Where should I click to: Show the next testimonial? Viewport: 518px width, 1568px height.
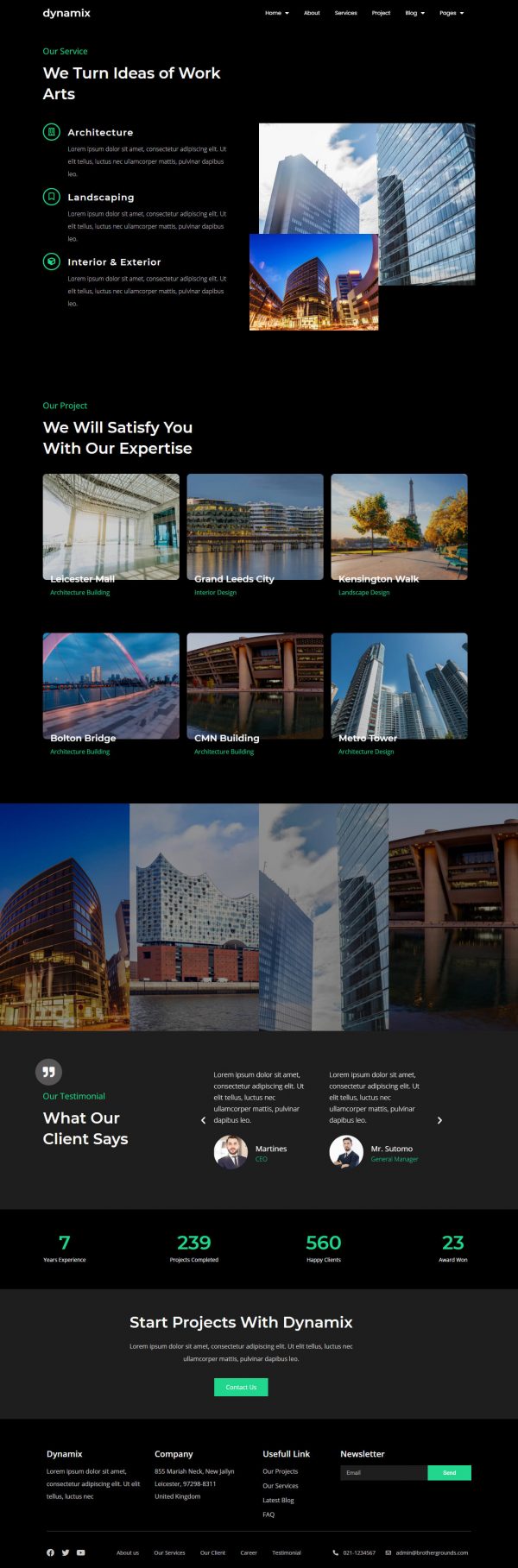[x=439, y=1120]
